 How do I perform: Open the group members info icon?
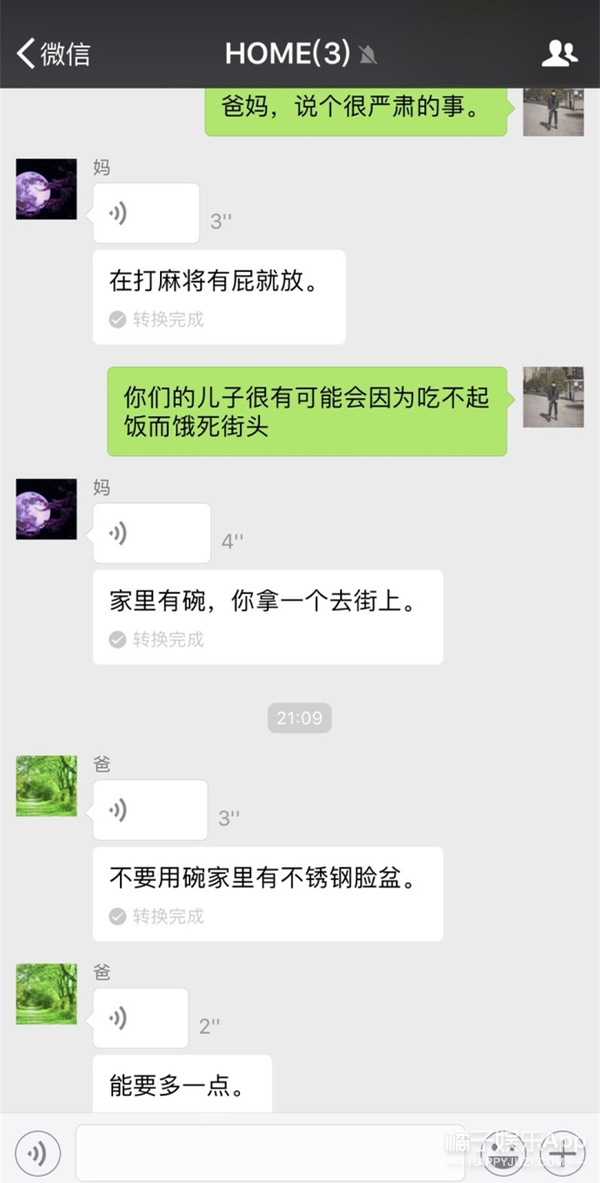pyautogui.click(x=559, y=53)
